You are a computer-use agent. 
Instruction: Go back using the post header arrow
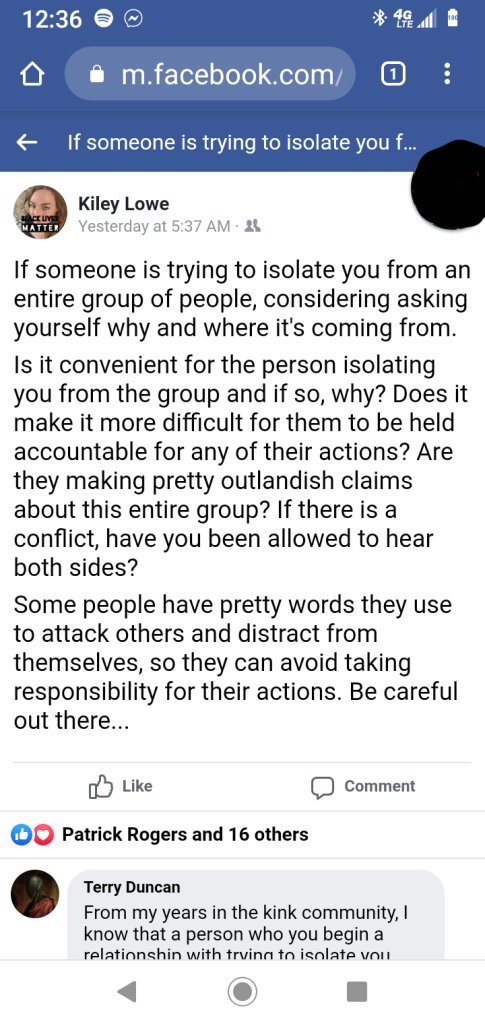click(26, 143)
